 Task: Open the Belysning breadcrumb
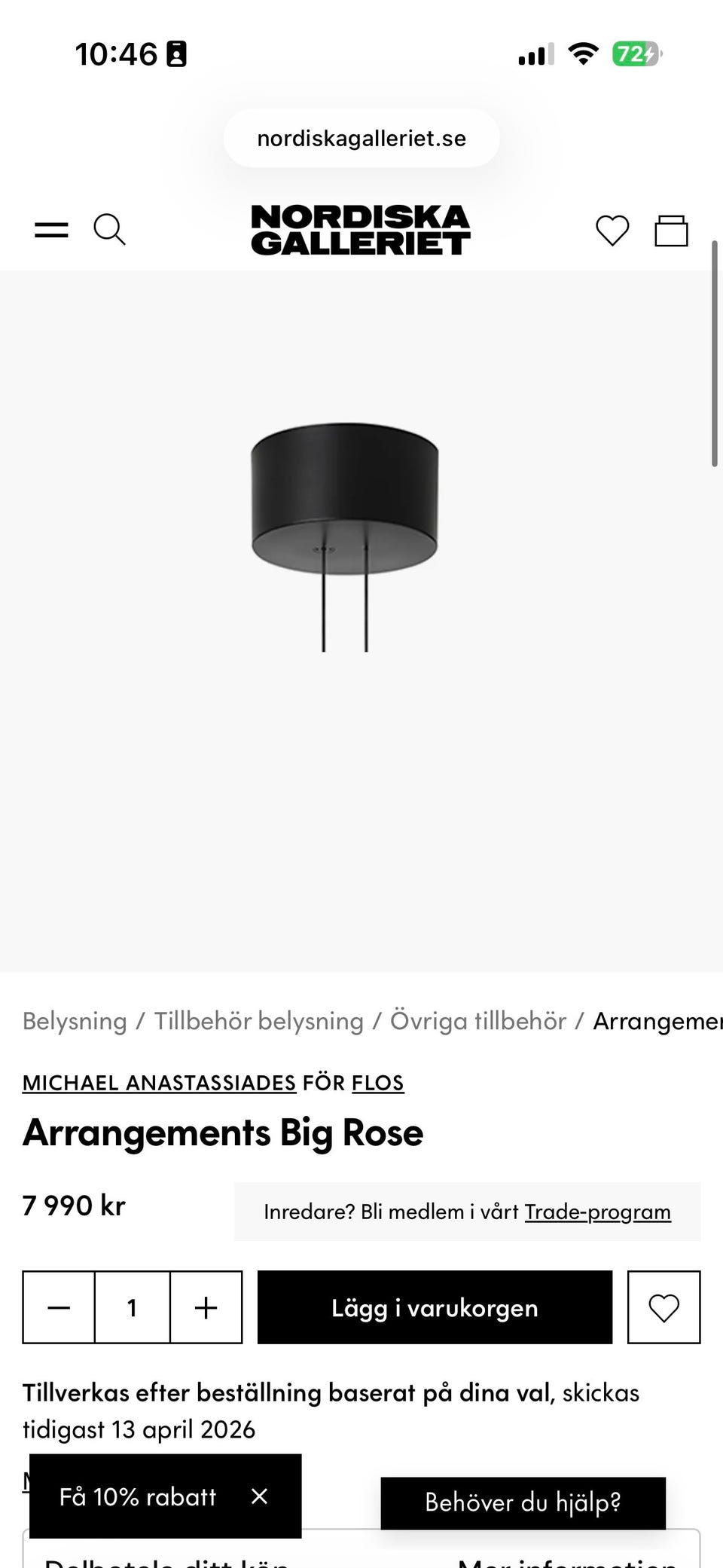click(75, 1021)
